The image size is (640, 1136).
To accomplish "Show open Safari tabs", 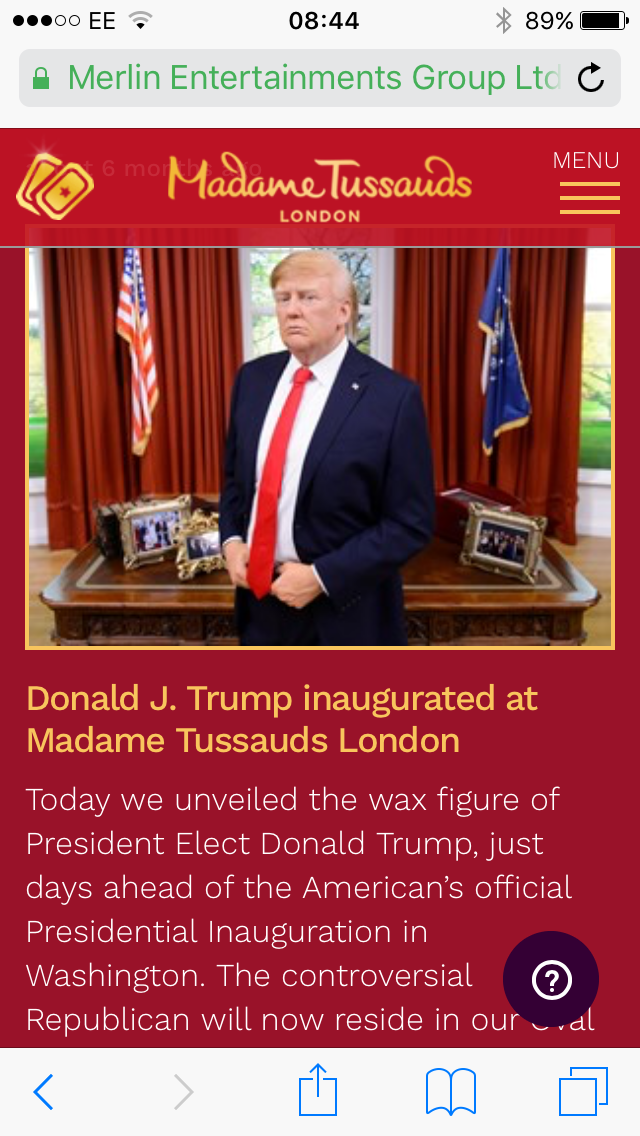I will [583, 1091].
